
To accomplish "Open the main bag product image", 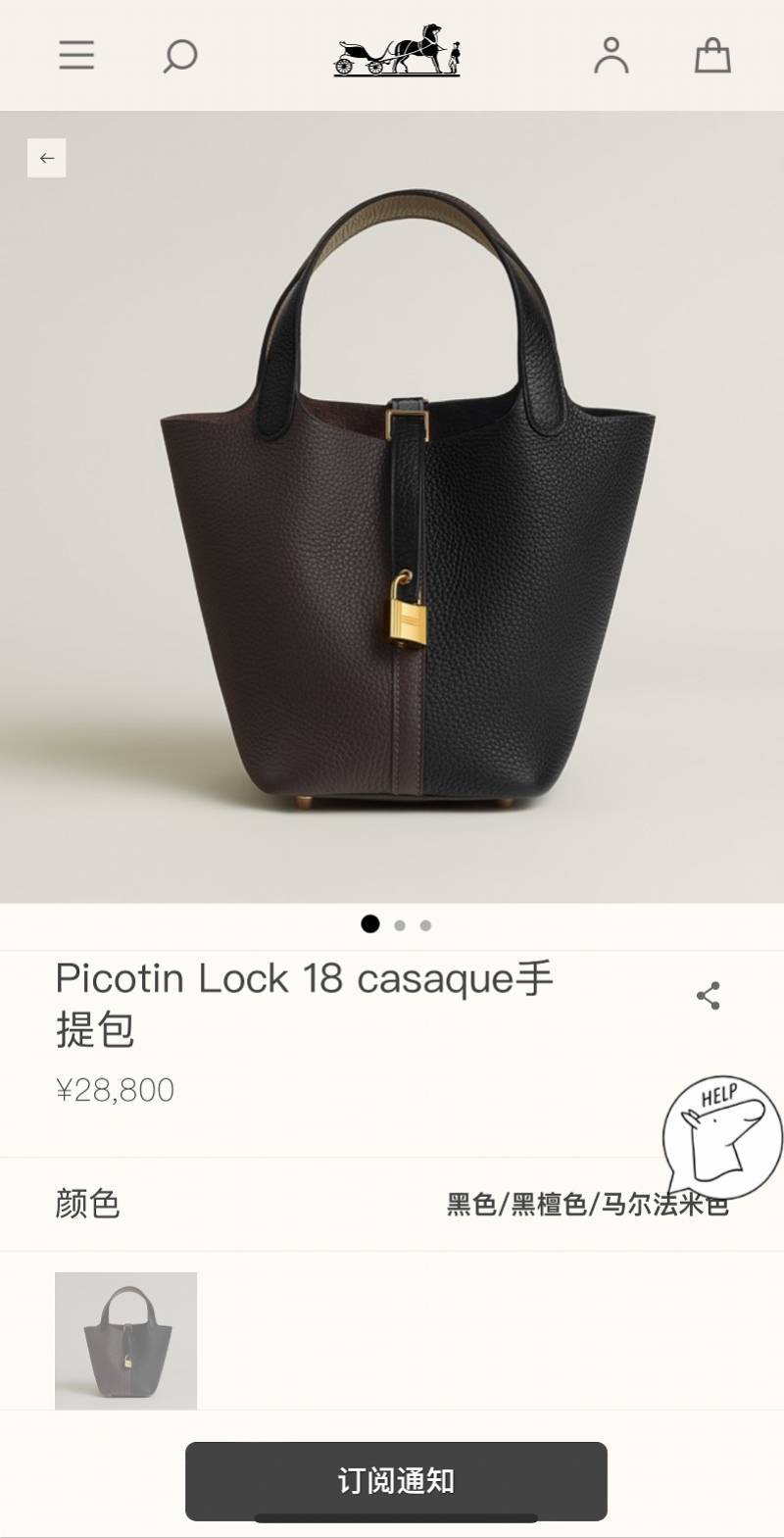I will [x=392, y=506].
